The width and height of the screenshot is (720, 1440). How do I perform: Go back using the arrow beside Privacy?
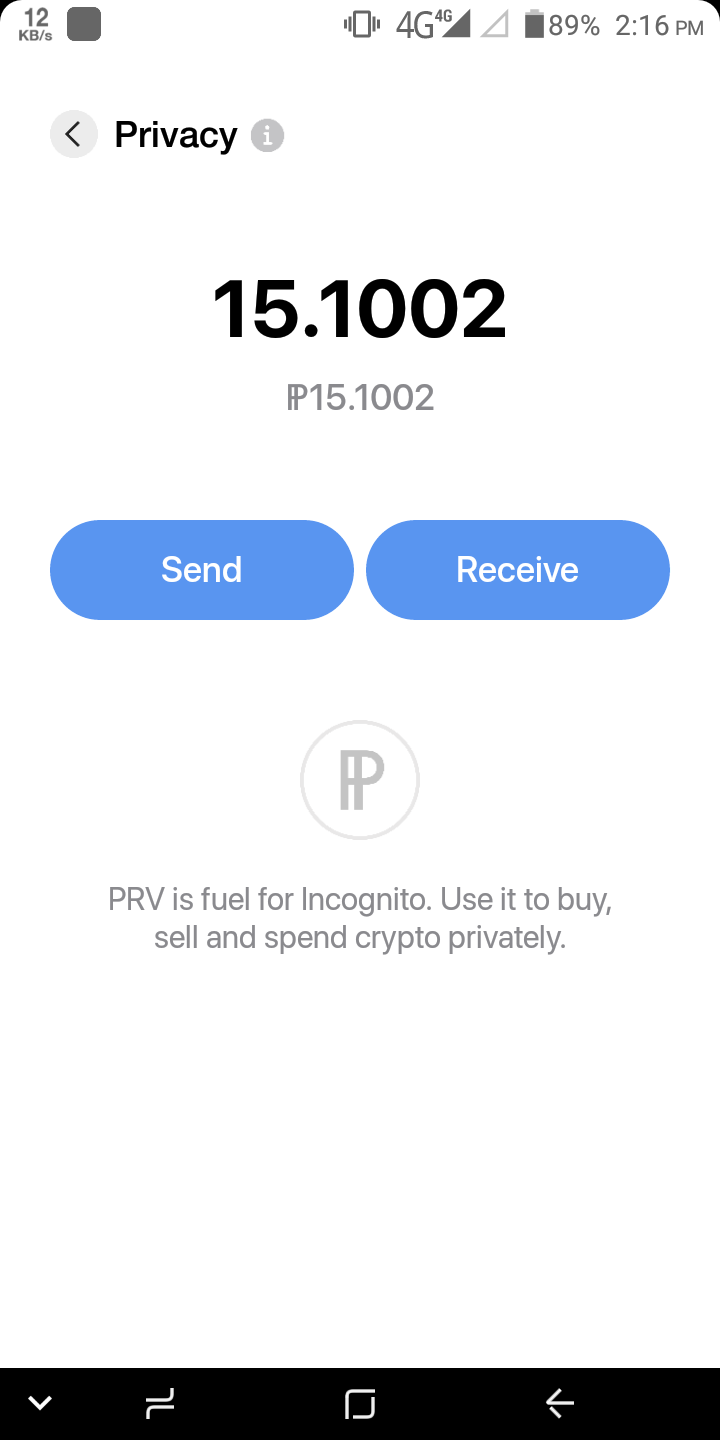(x=74, y=134)
